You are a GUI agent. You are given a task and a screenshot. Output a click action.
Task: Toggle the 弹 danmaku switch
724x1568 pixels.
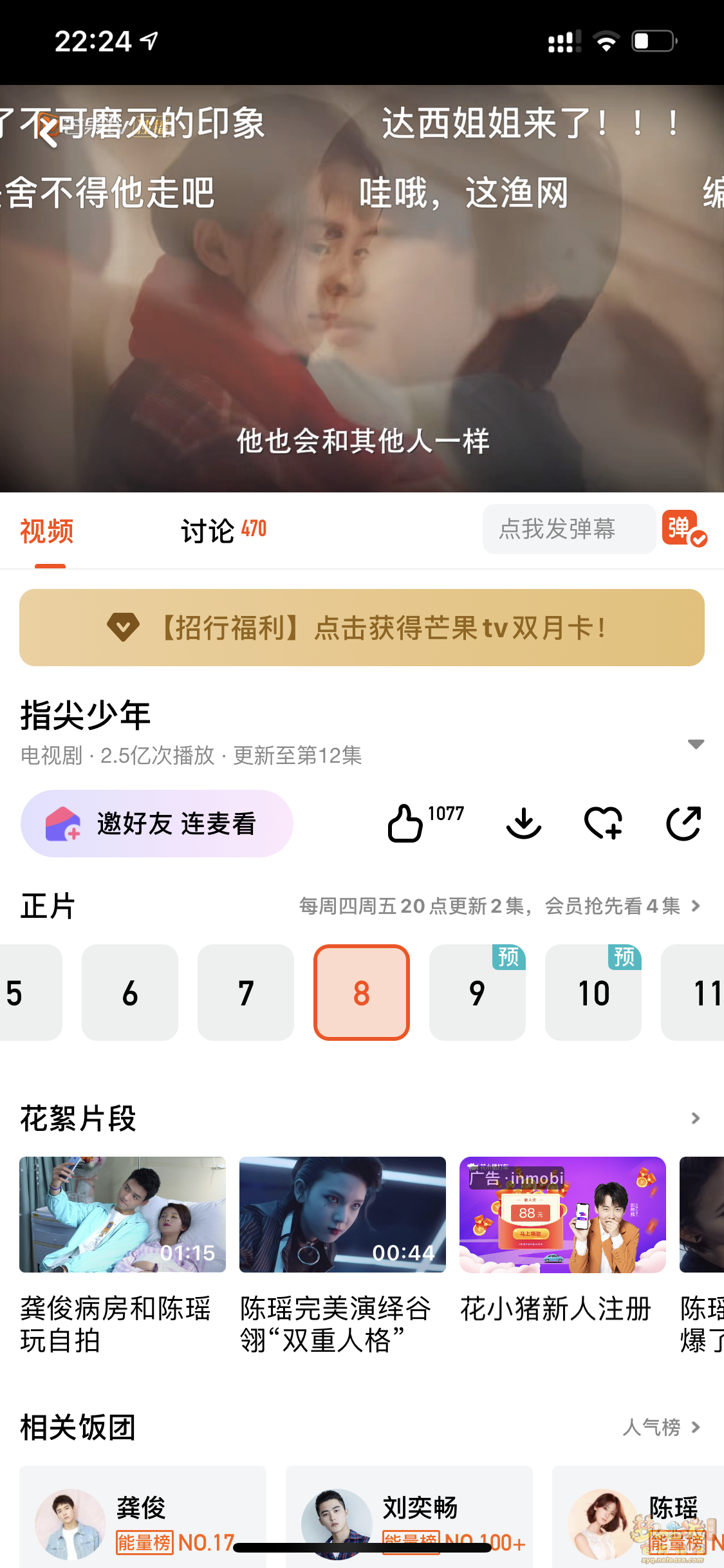[683, 529]
